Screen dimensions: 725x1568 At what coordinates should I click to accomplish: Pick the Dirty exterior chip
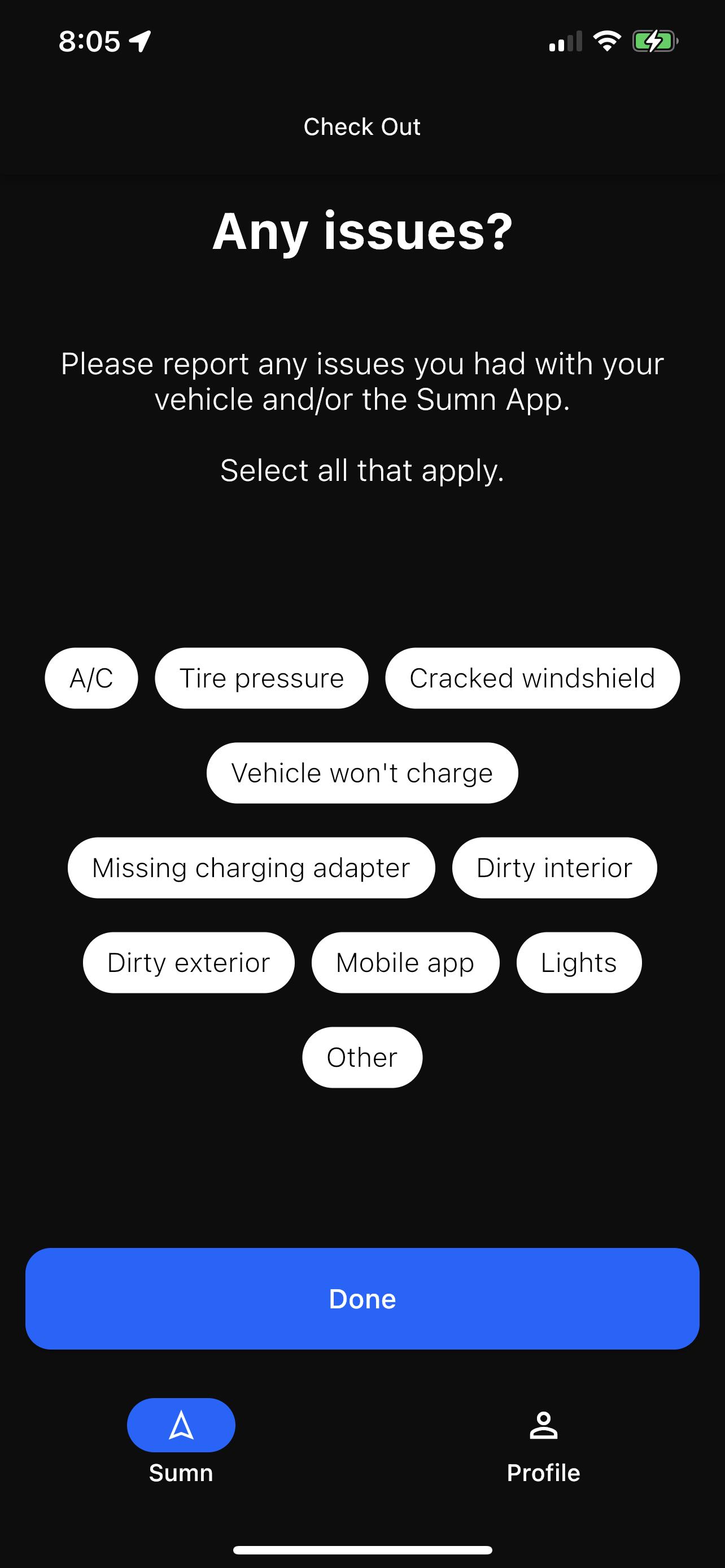click(x=189, y=963)
